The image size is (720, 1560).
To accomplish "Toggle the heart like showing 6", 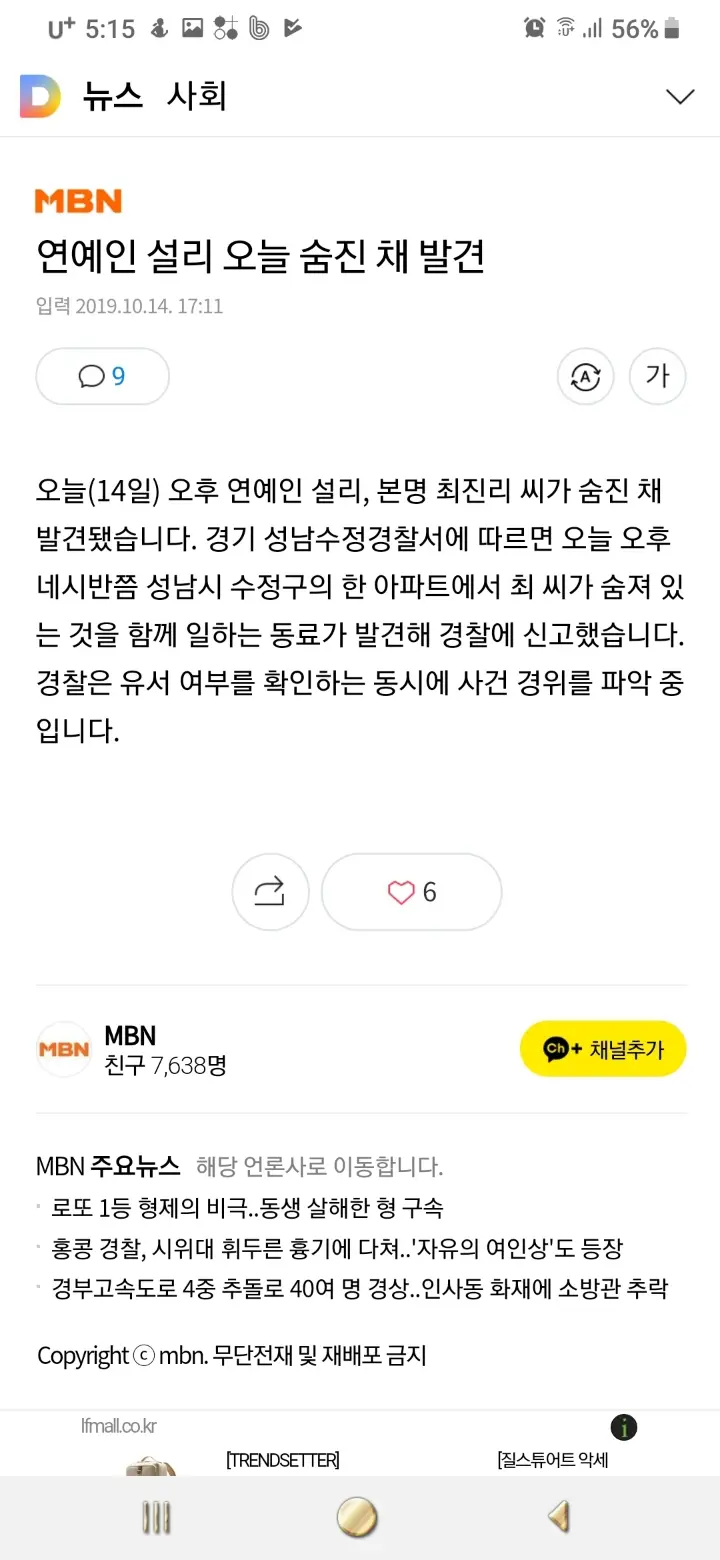I will click(410, 891).
